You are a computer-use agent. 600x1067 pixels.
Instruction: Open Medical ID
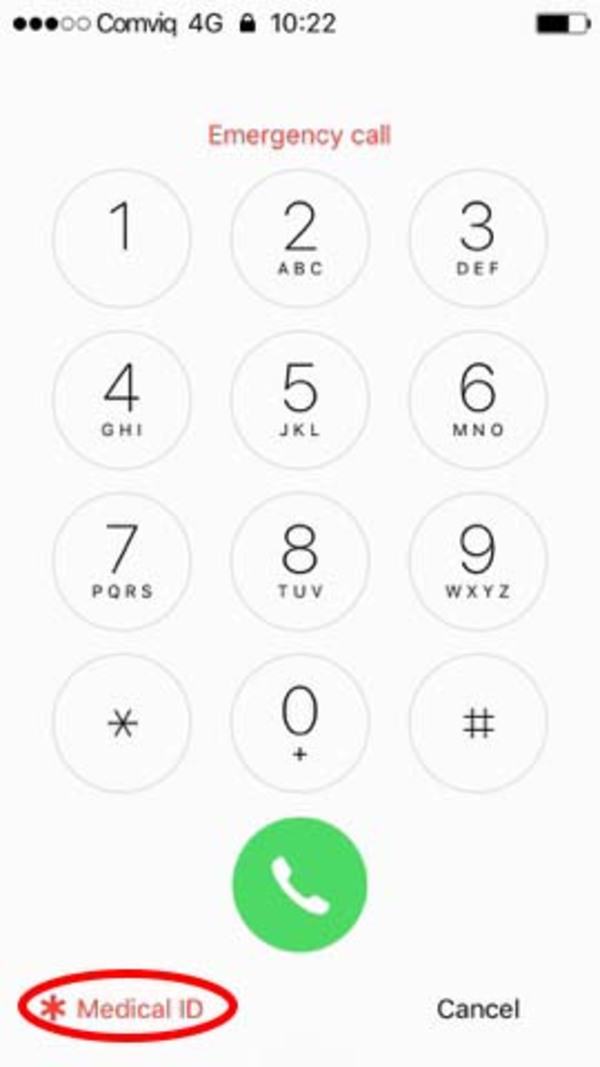(122, 1008)
